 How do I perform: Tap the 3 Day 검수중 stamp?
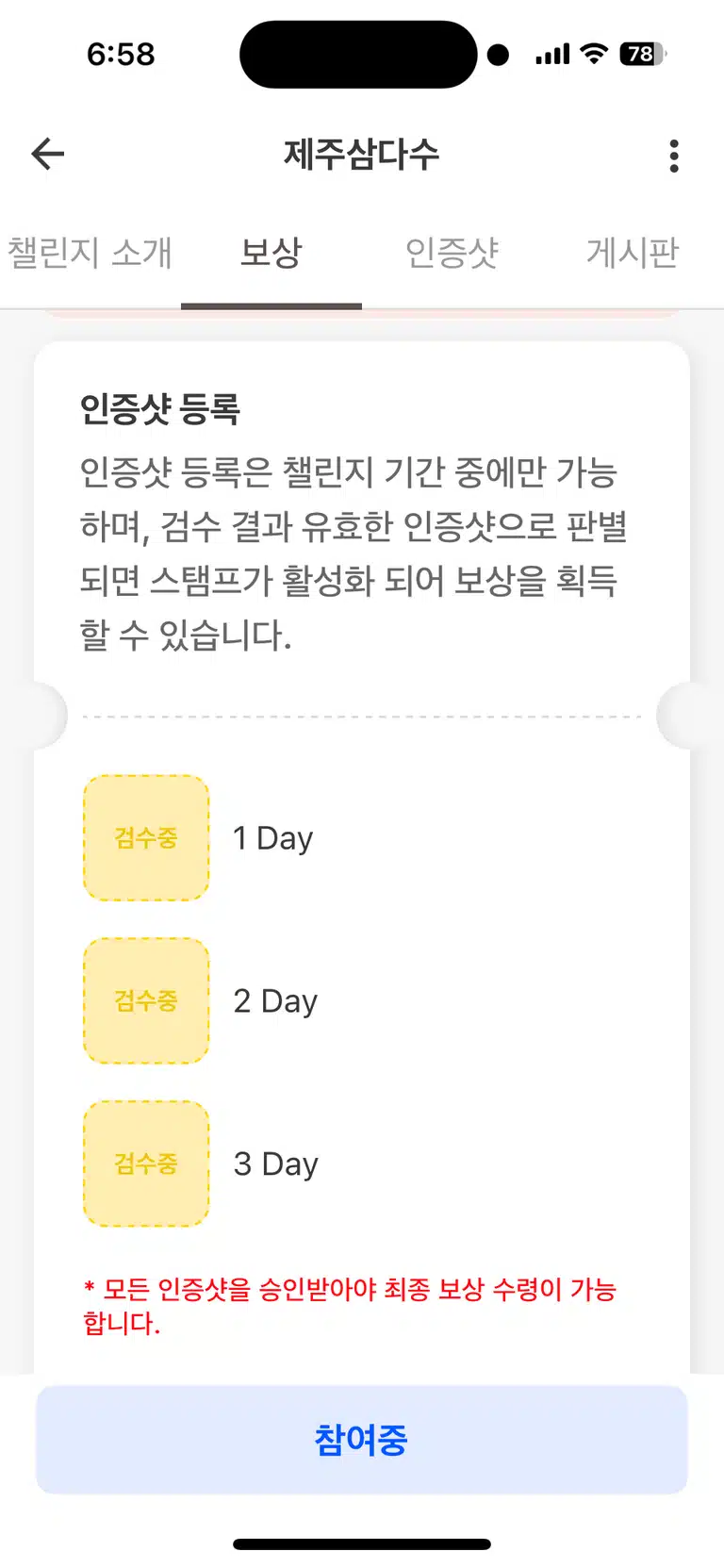[x=146, y=1164]
